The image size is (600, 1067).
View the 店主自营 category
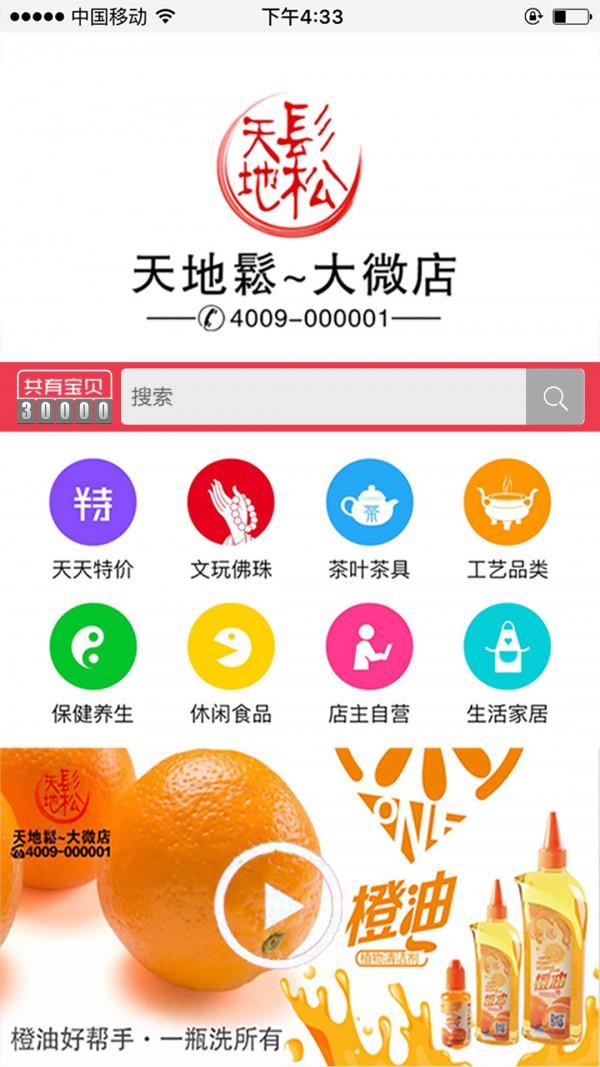coord(369,646)
